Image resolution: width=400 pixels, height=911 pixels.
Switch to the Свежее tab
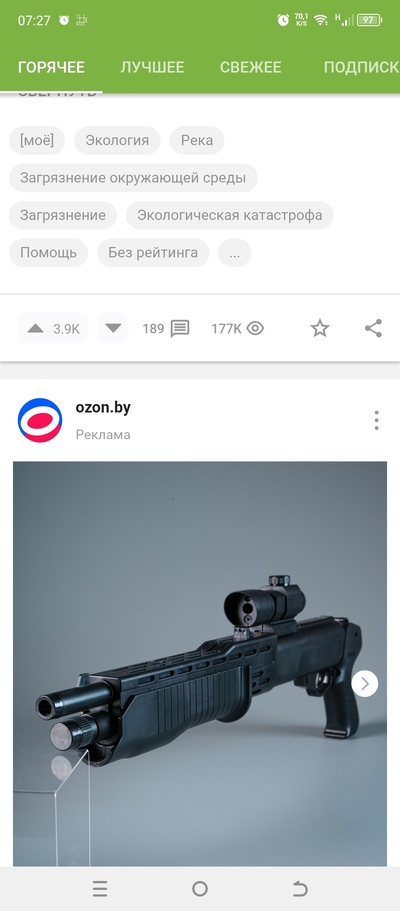250,67
